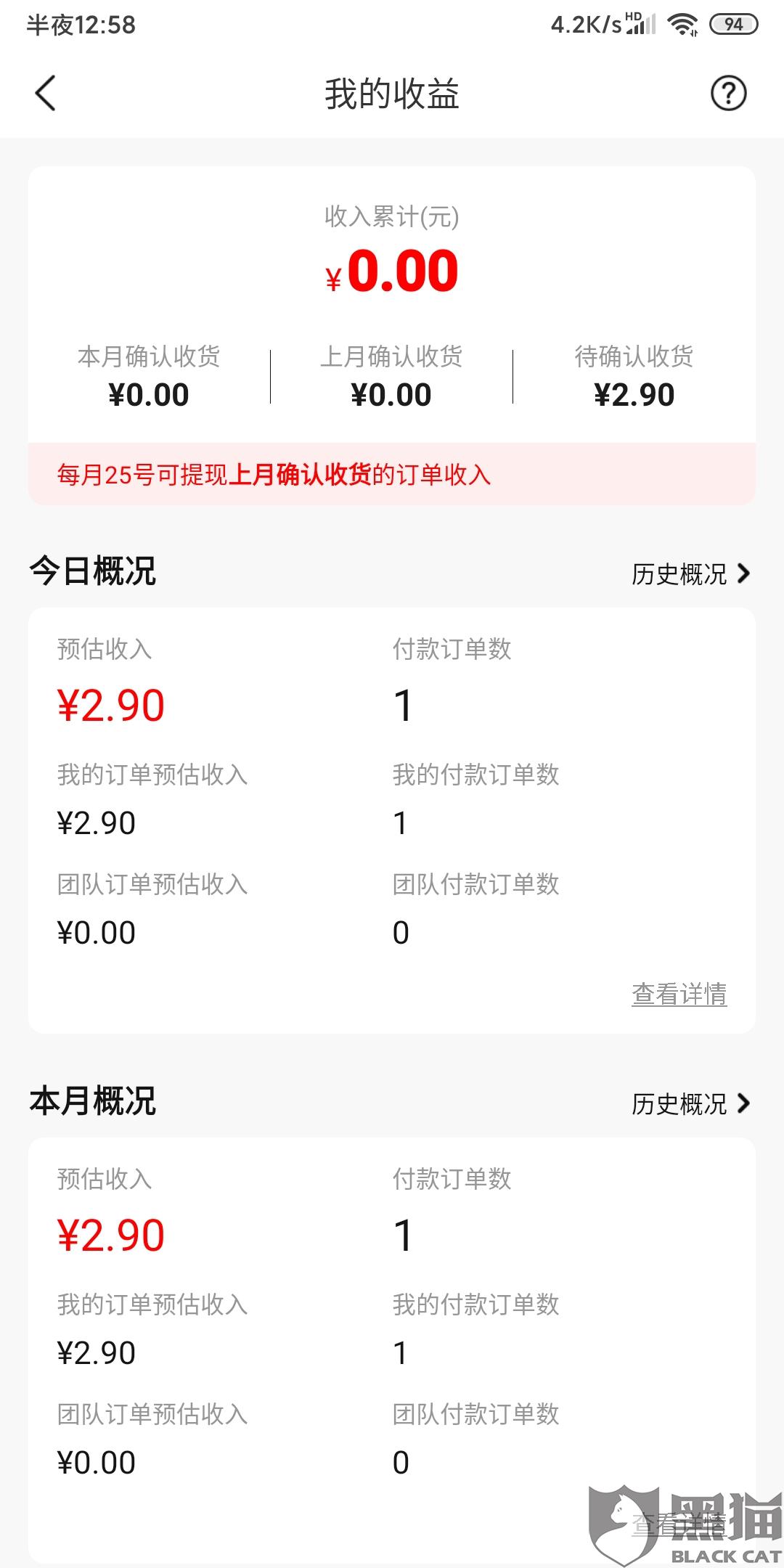
Task: Go back from 我的收益 page
Action: [46, 94]
